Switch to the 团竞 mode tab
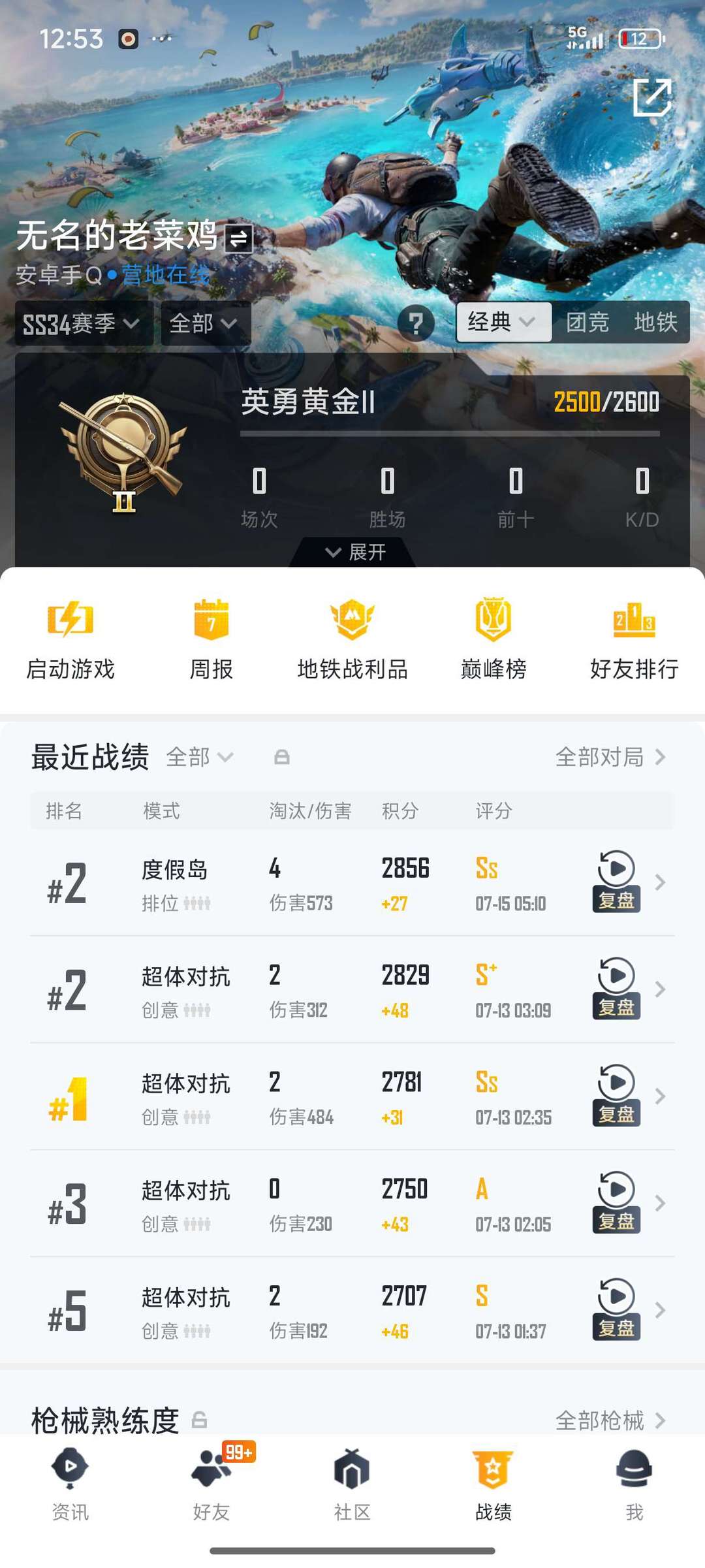The width and height of the screenshot is (705, 1568). (x=587, y=322)
